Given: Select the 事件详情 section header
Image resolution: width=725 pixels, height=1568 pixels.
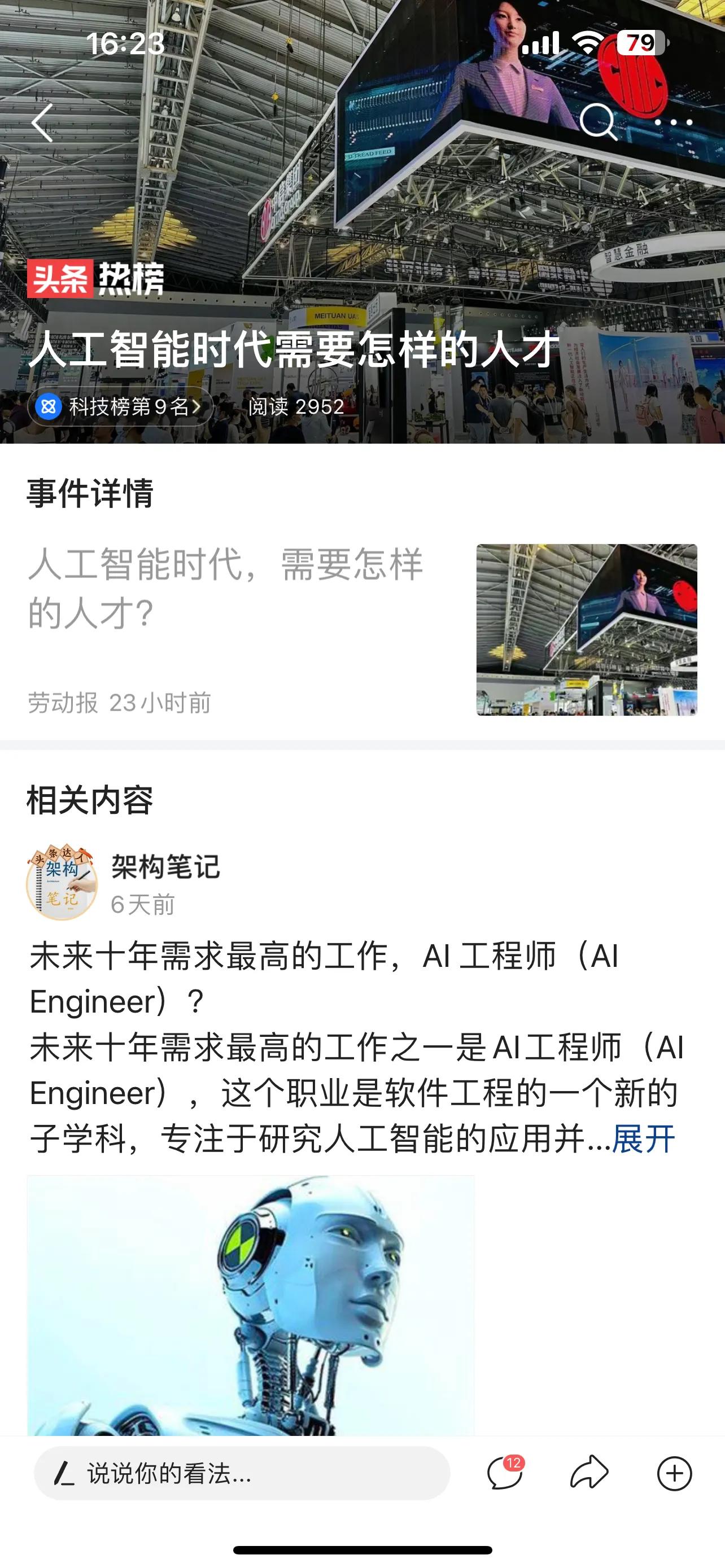Looking at the screenshot, I should [x=90, y=496].
